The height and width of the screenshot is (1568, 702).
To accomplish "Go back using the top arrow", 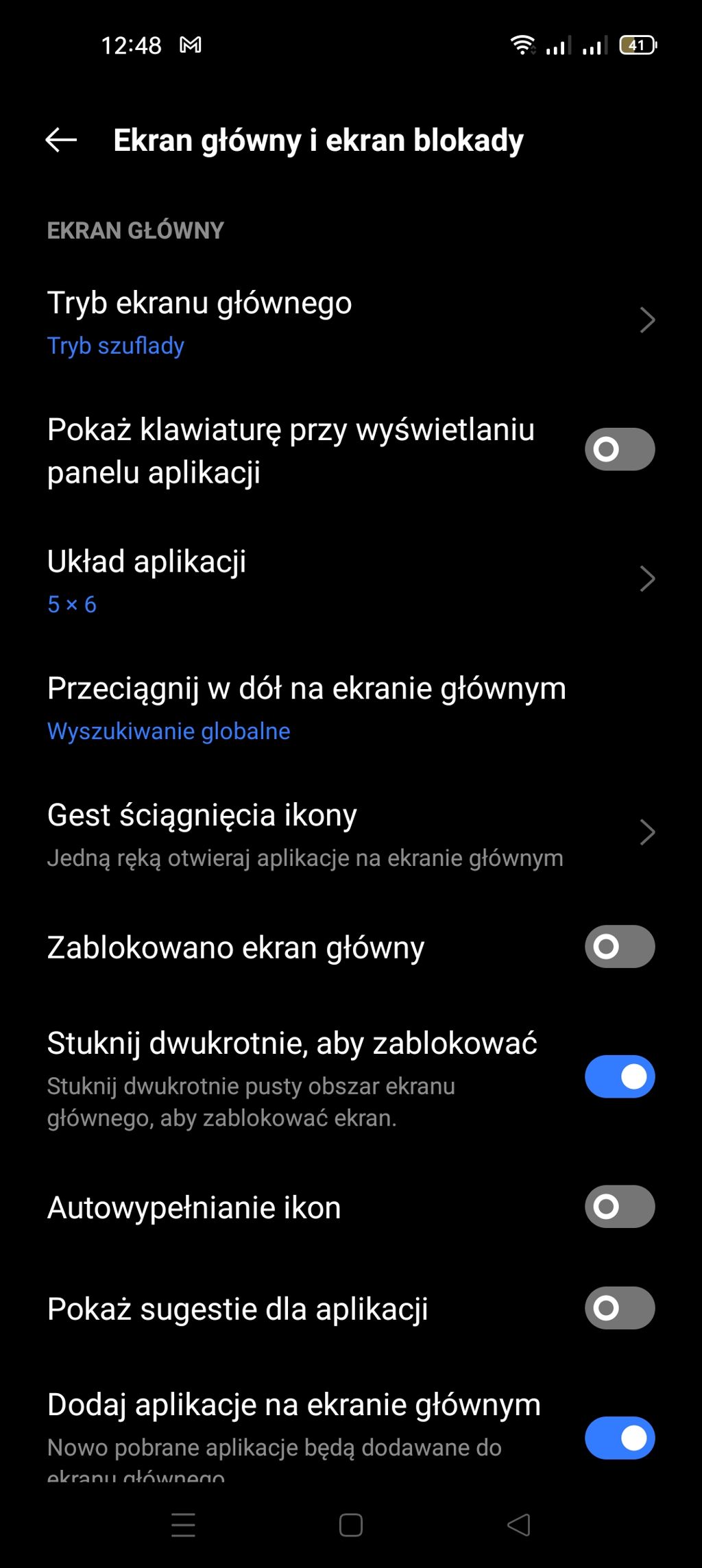I will [x=61, y=140].
